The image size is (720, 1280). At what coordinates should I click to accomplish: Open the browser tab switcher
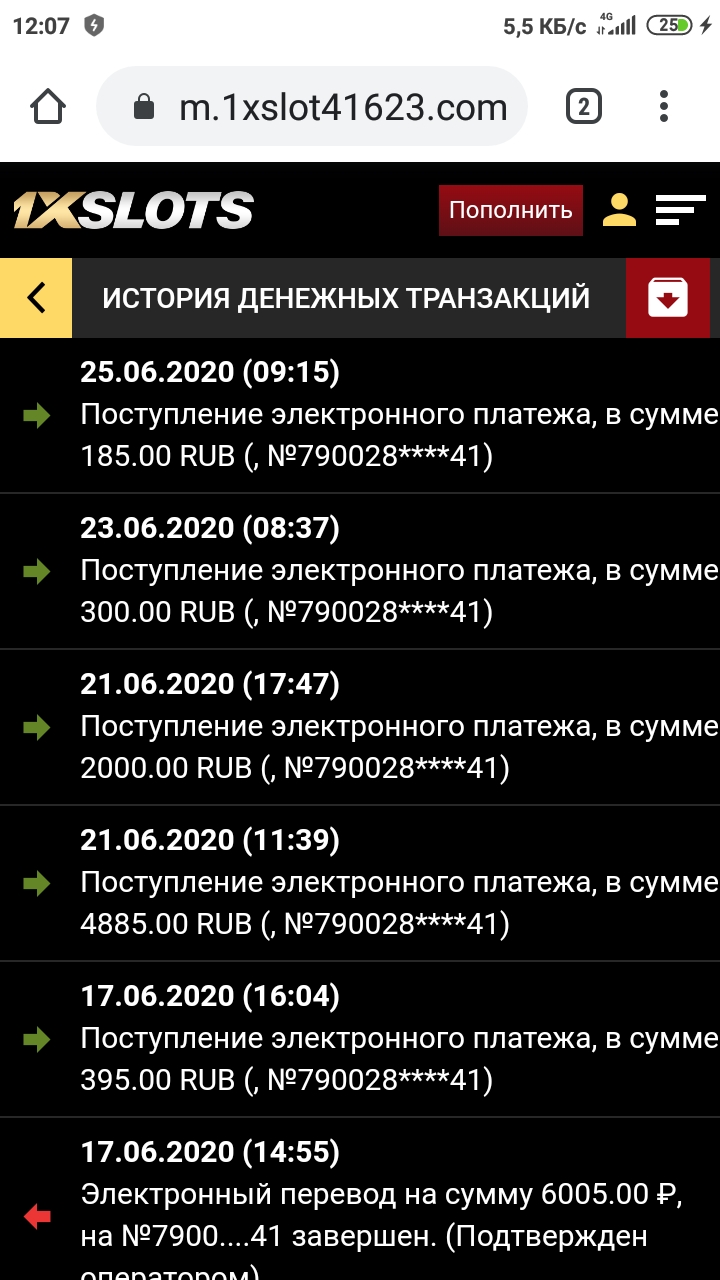(x=584, y=107)
